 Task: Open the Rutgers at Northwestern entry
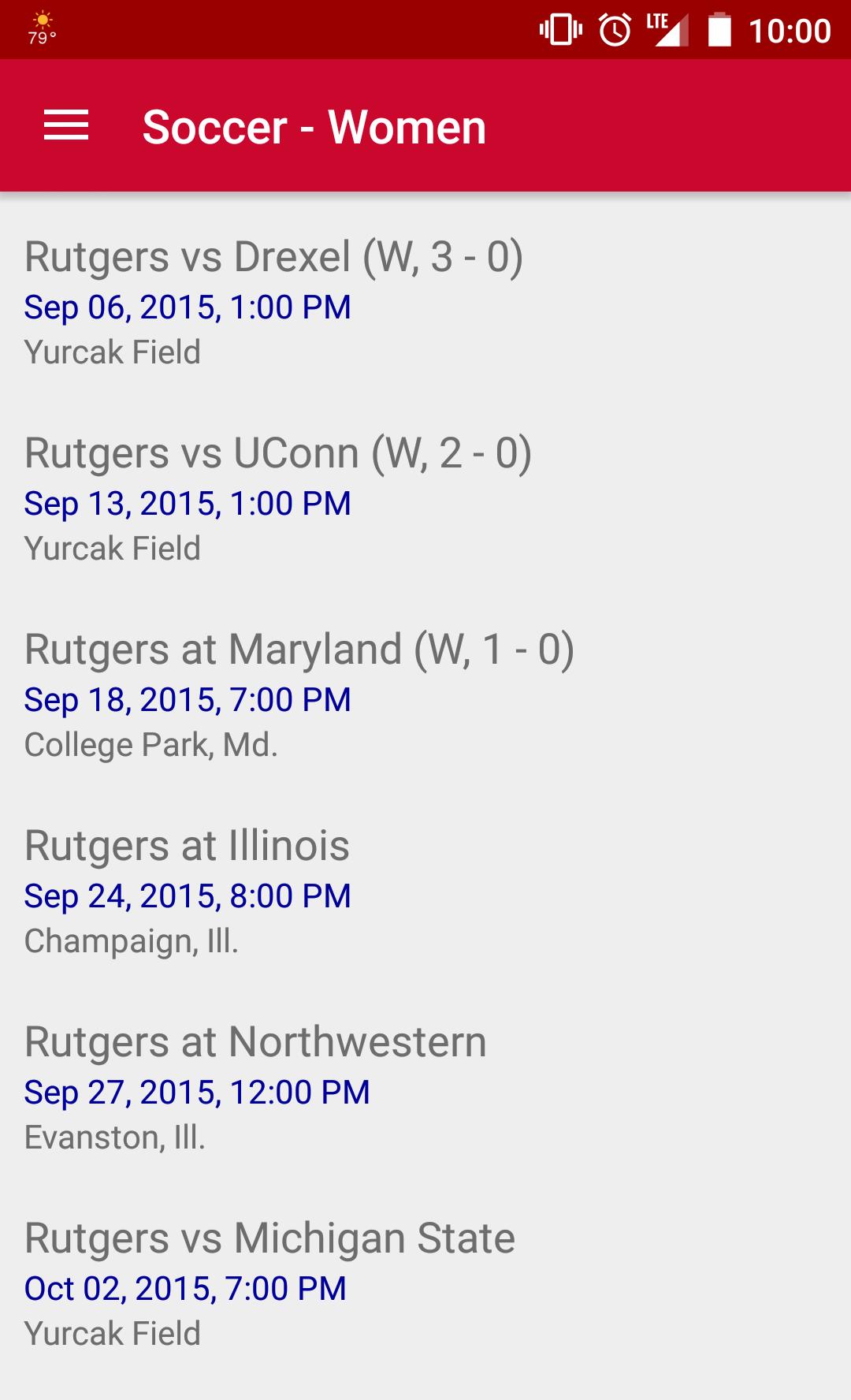point(255,1042)
